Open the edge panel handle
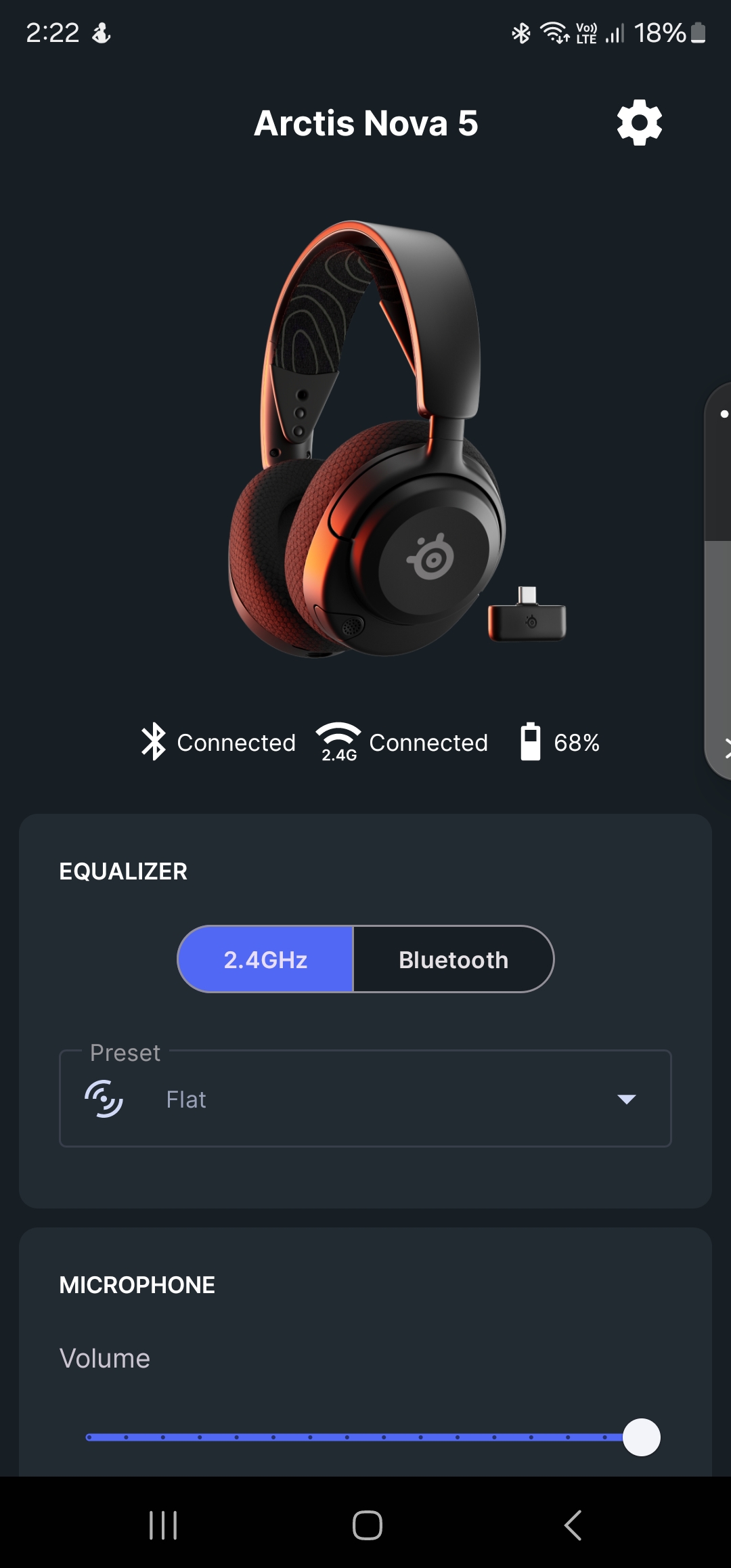Viewport: 731px width, 1568px height. point(718,581)
